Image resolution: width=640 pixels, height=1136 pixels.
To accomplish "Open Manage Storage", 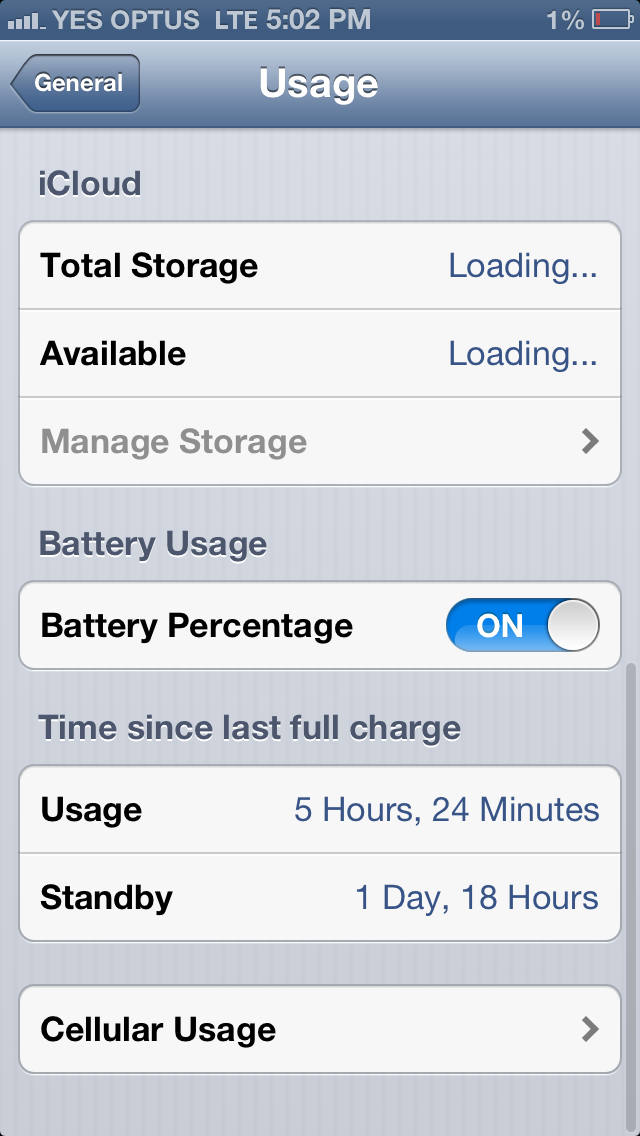I will click(x=320, y=441).
